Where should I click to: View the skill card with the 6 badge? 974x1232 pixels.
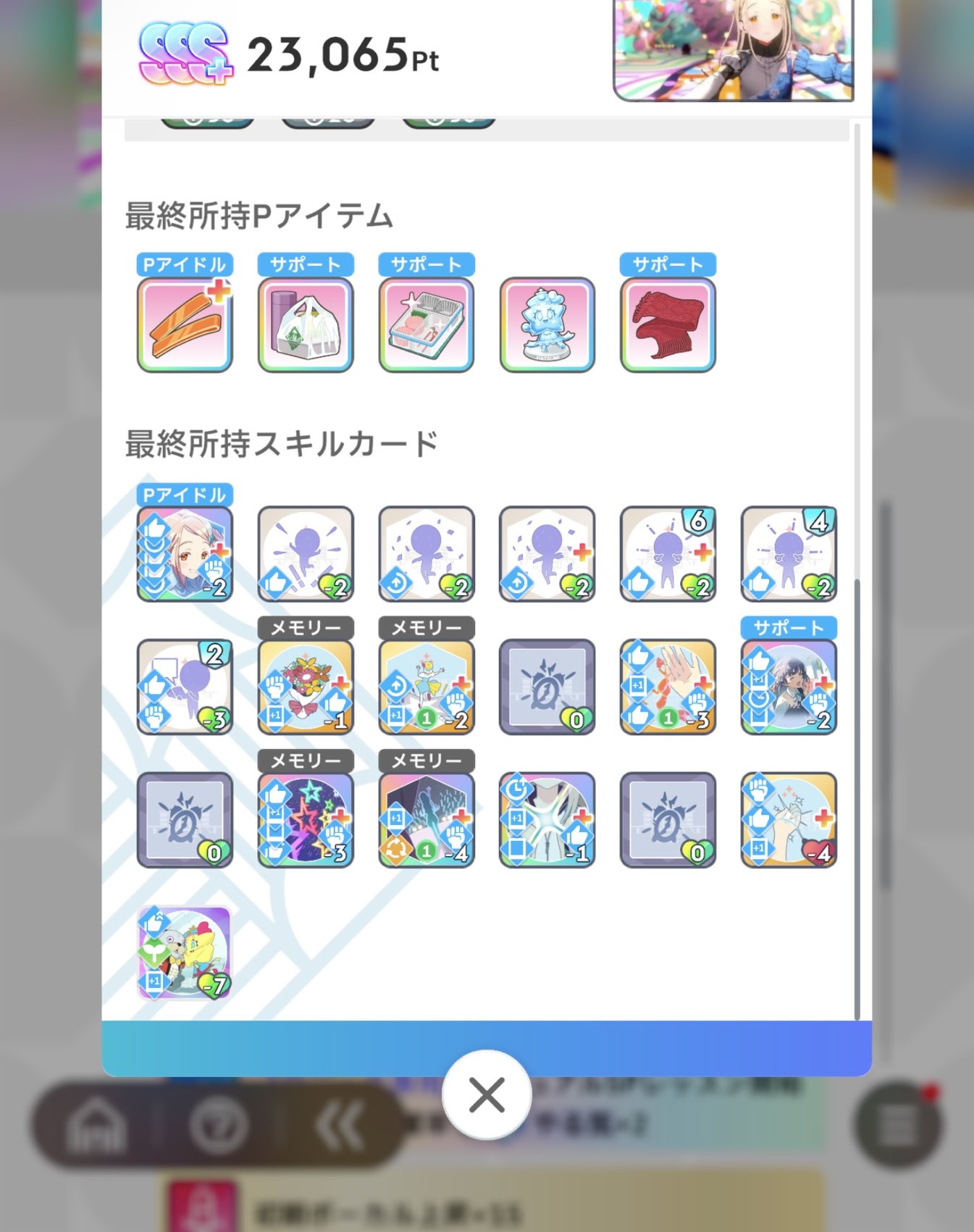668,553
